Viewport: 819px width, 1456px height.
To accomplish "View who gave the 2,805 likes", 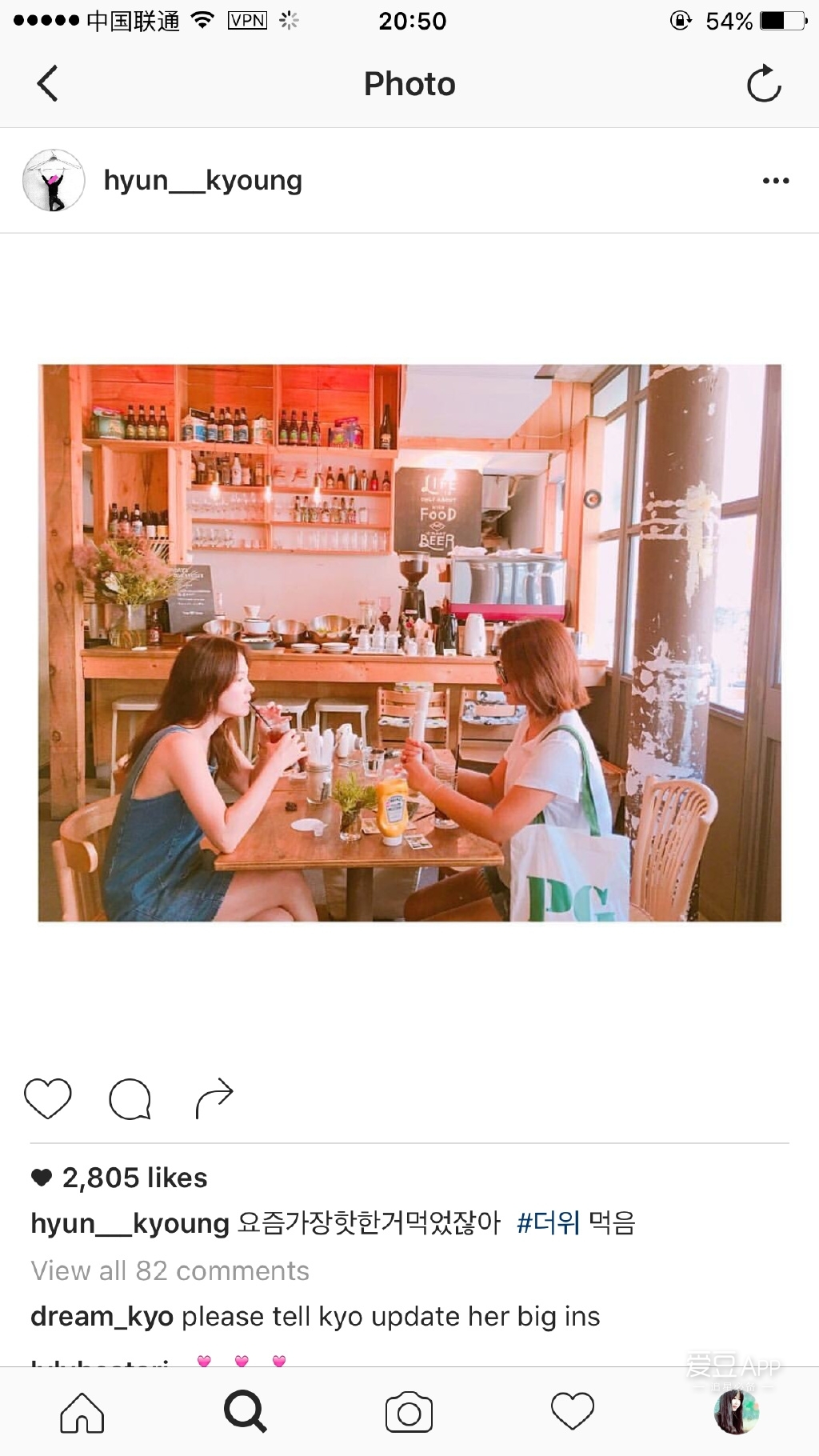I will pos(134,1178).
